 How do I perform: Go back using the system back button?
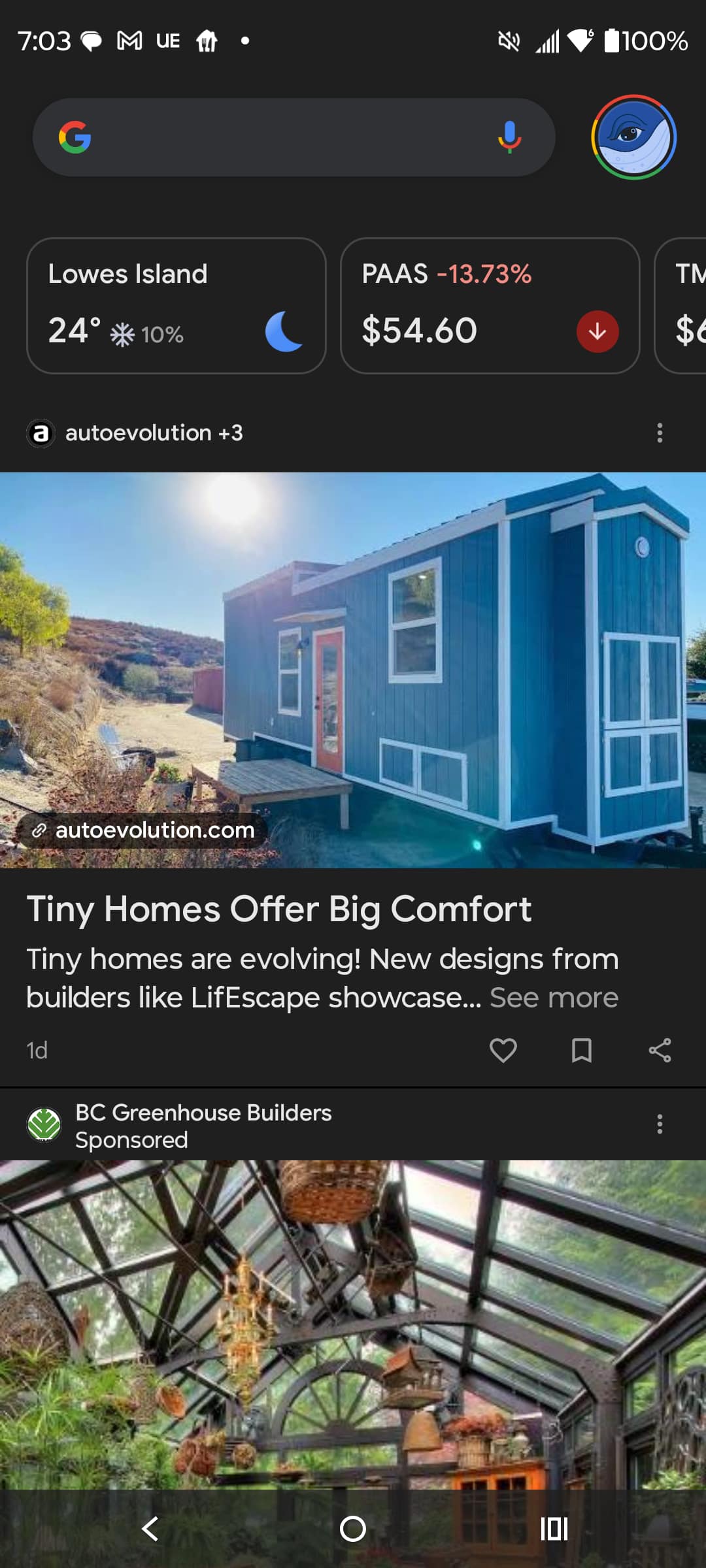coord(150,1529)
